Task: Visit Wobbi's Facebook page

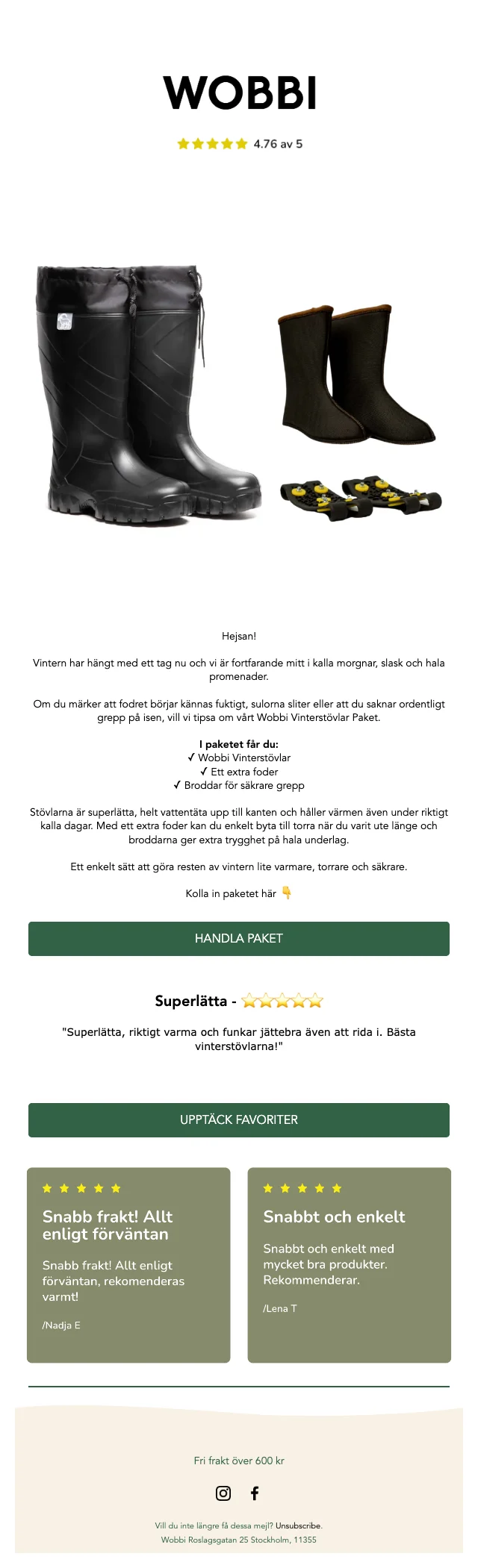Action: [x=255, y=1493]
